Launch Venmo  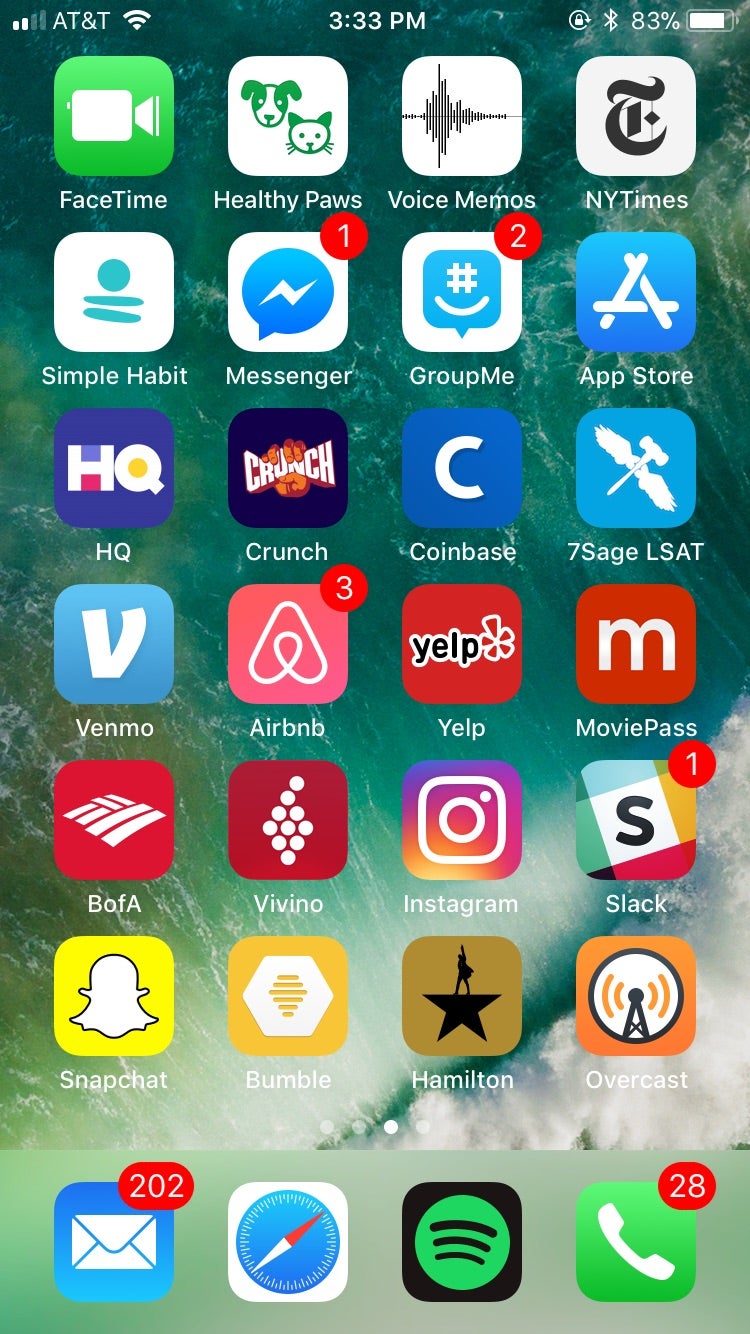tap(114, 644)
